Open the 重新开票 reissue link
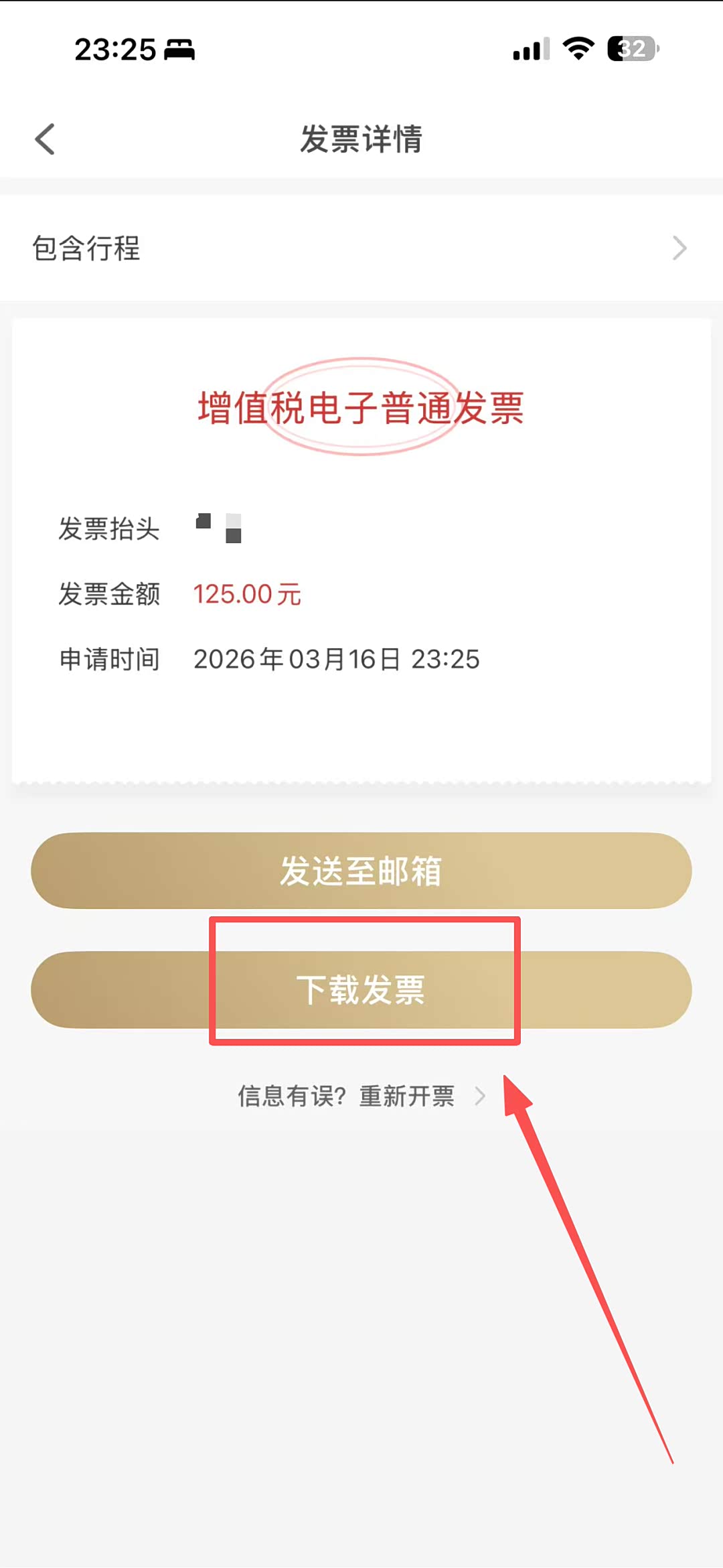 tap(407, 1096)
